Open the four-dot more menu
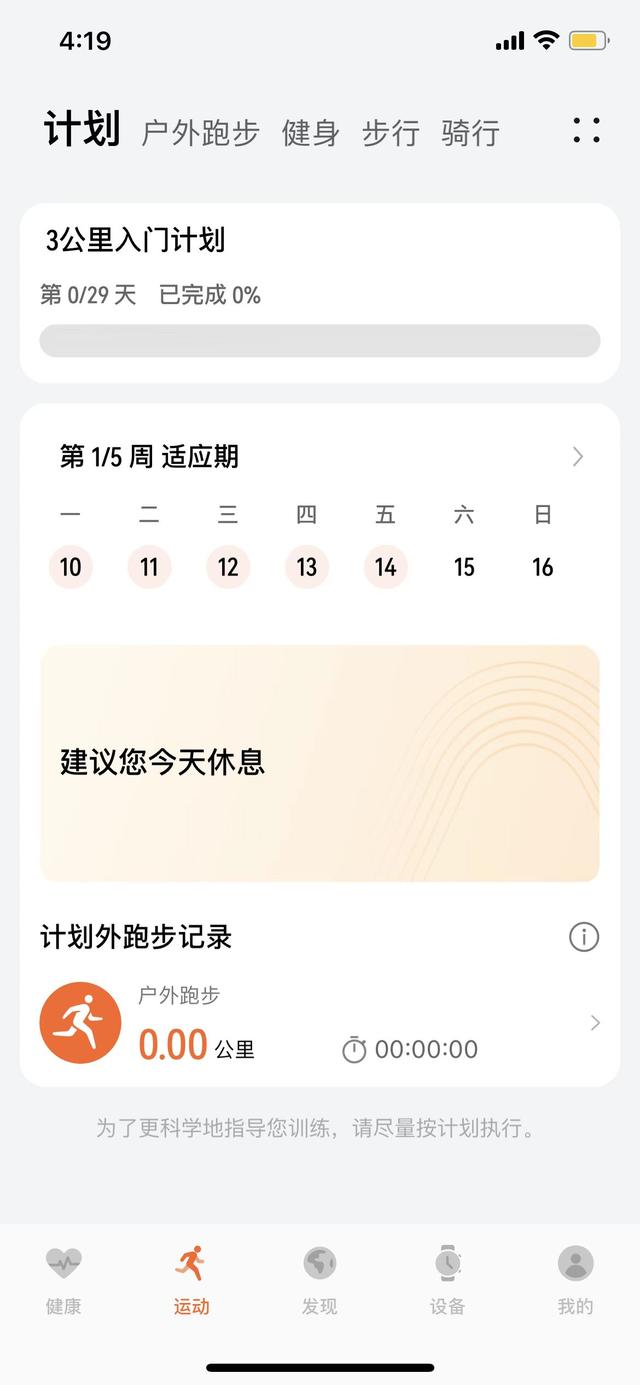Image resolution: width=640 pixels, height=1385 pixels. pyautogui.click(x=586, y=130)
